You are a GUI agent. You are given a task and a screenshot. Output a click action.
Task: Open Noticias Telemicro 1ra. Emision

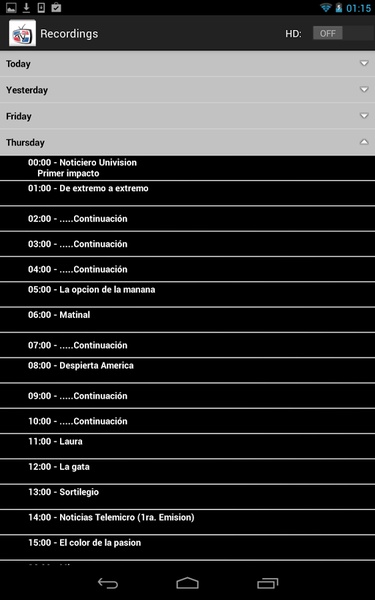(188, 522)
